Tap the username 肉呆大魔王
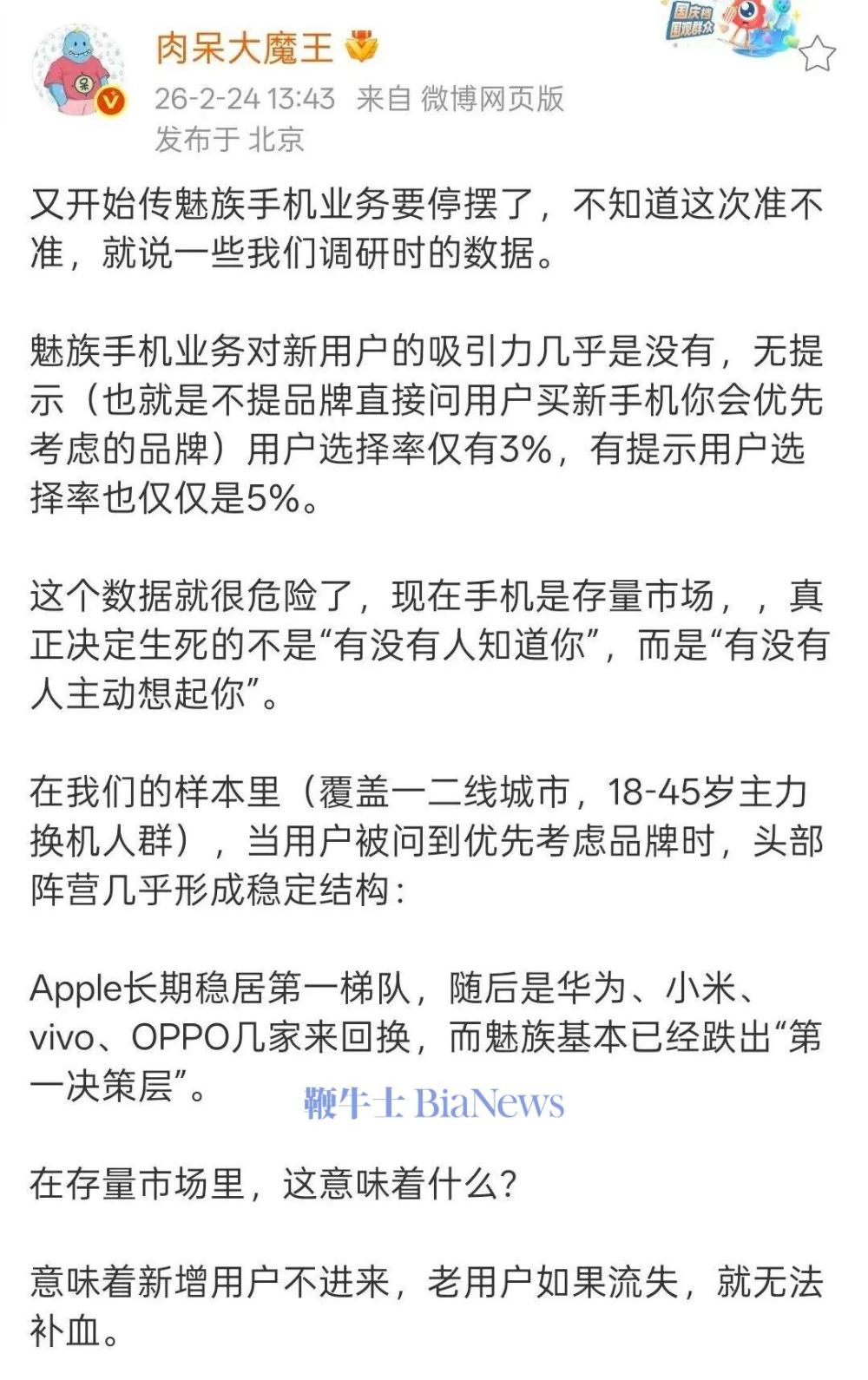 click(x=244, y=48)
